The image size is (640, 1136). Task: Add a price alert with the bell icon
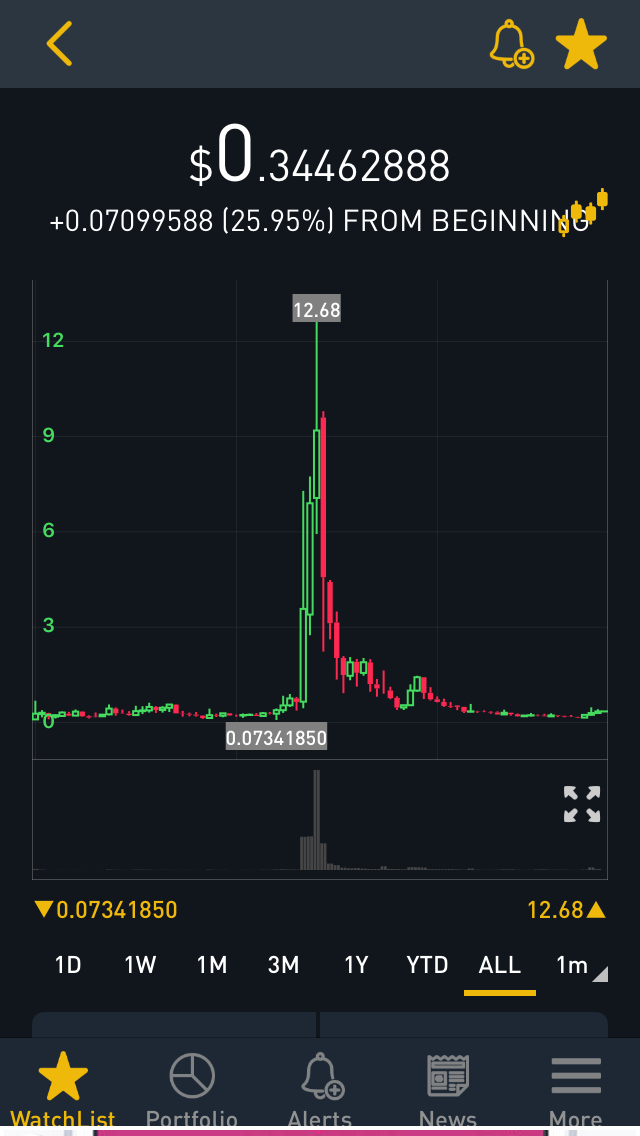point(512,44)
